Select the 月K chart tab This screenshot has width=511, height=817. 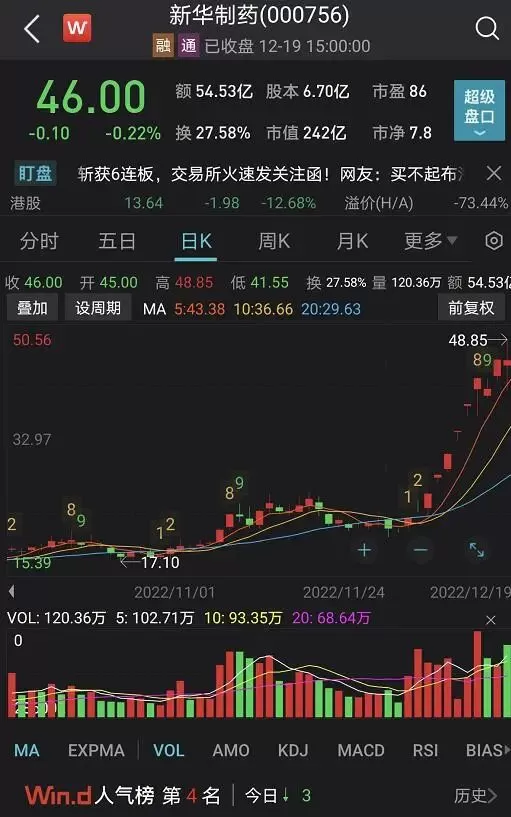[x=352, y=241]
